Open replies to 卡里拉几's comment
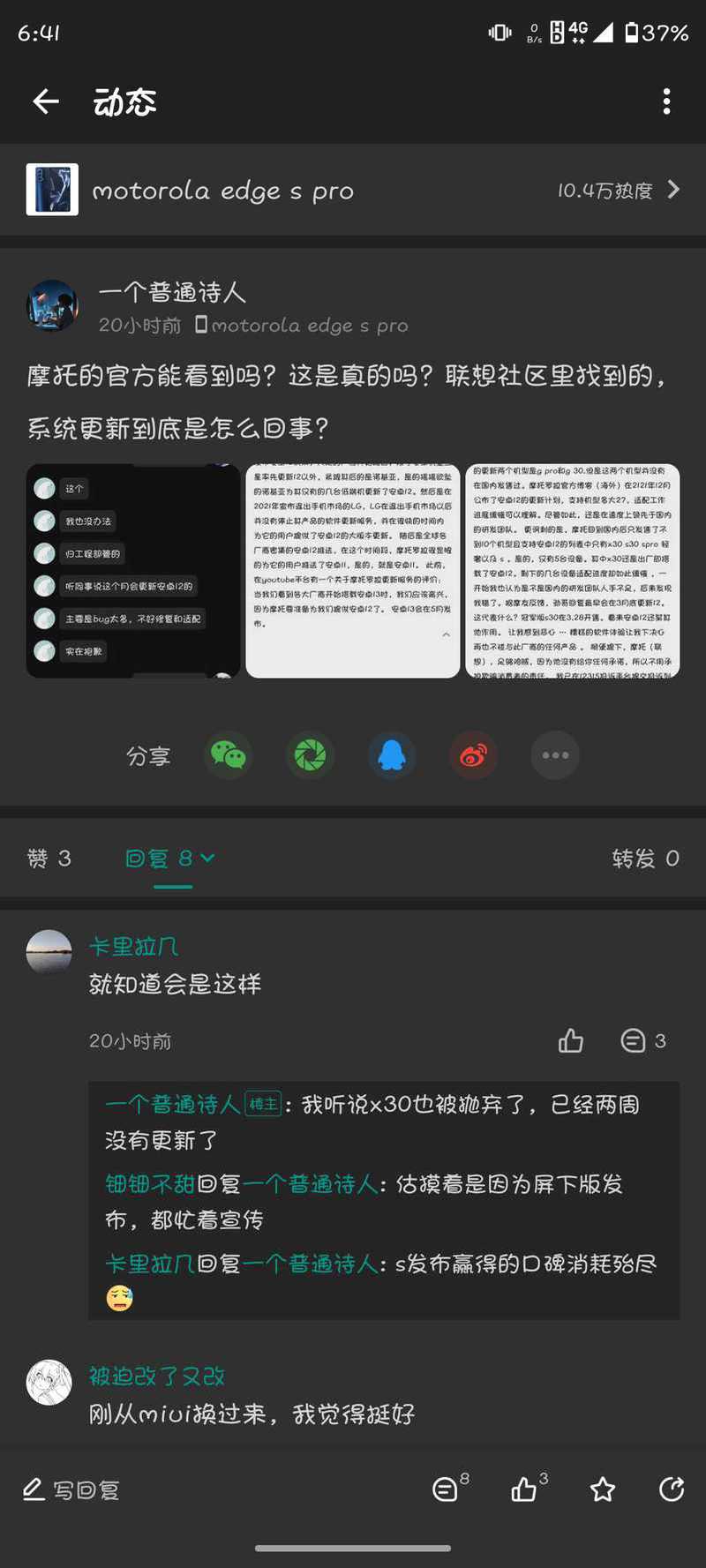This screenshot has height=1568, width=706. point(643,1041)
